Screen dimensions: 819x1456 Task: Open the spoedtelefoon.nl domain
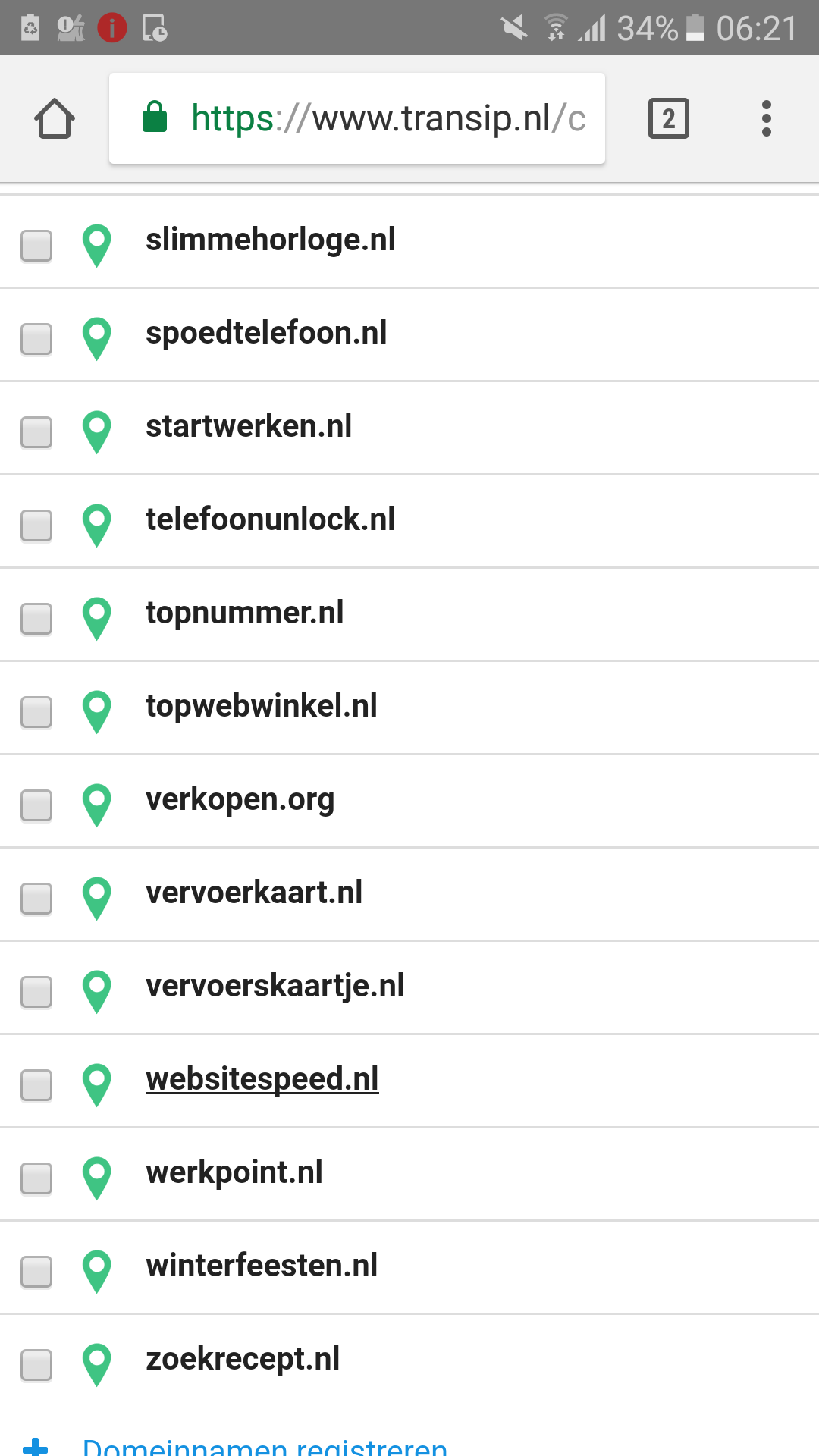(x=266, y=333)
